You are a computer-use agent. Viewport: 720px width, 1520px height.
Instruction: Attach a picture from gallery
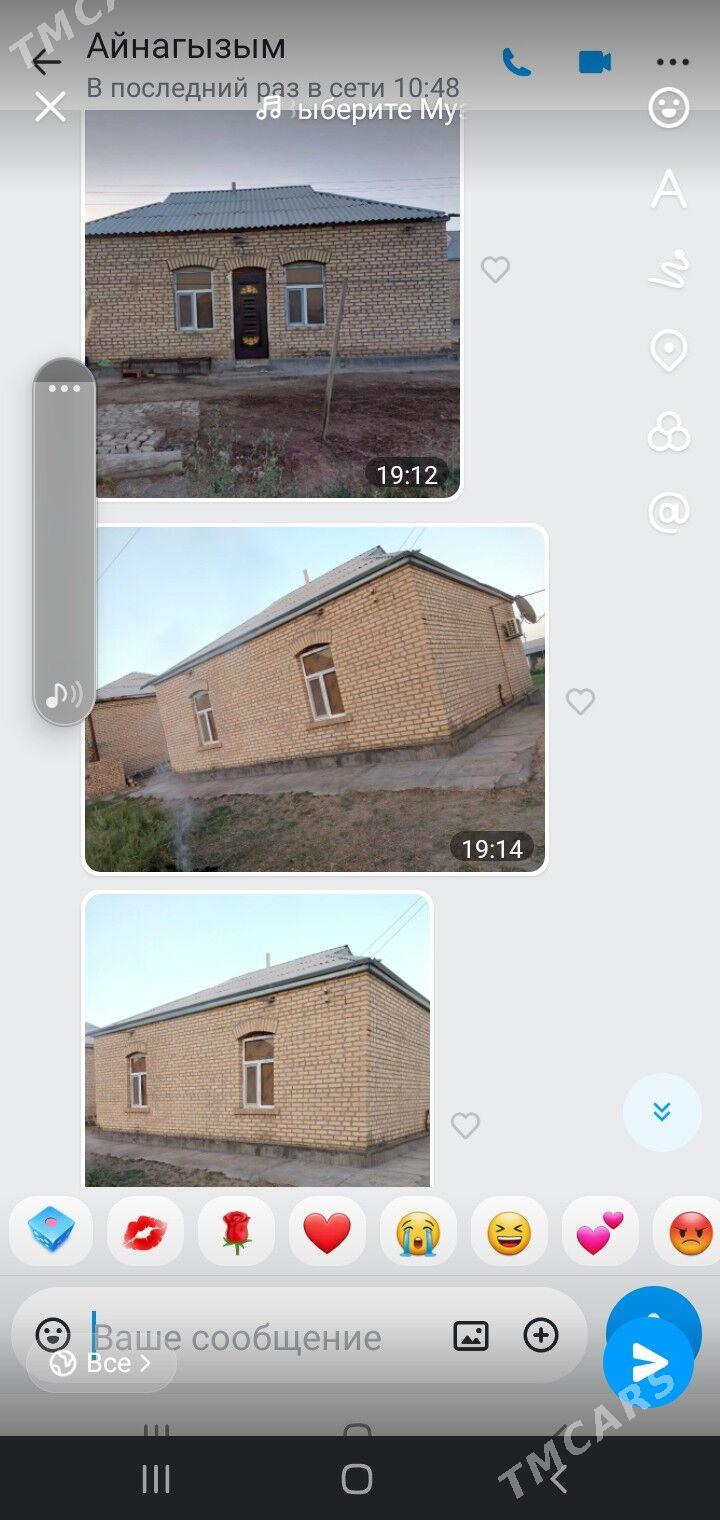click(471, 1335)
